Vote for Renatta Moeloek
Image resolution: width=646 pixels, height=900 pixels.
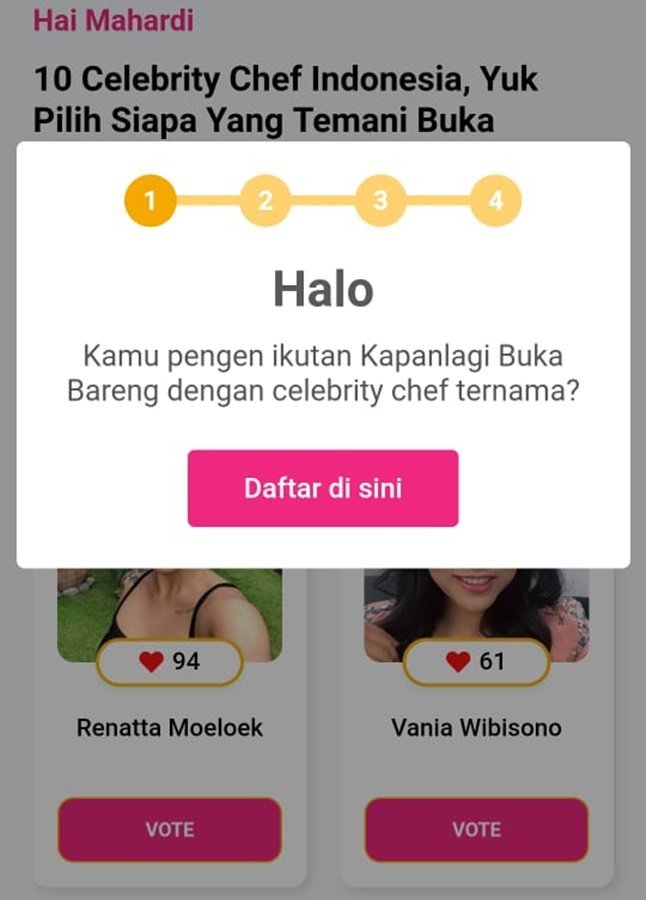click(x=169, y=830)
